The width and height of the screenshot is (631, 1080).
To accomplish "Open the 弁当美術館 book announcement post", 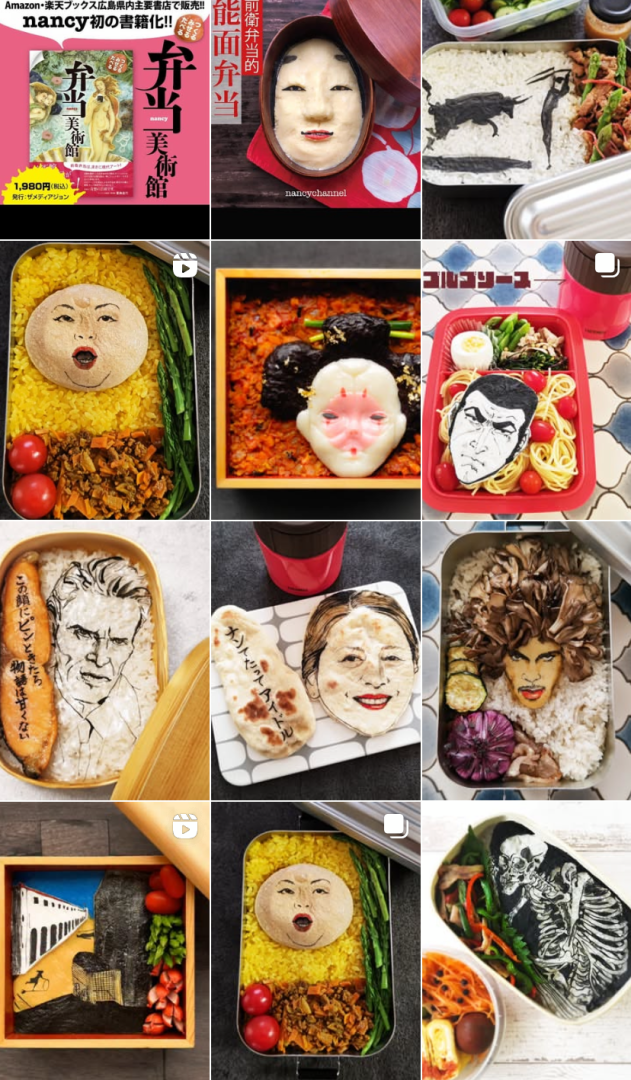I will [x=104, y=118].
